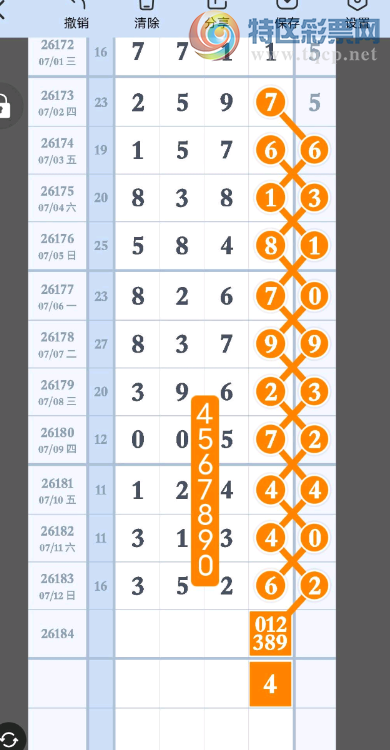Toggle the lock icon on left edge
This screenshot has width=390, height=750.
click(x=5, y=106)
